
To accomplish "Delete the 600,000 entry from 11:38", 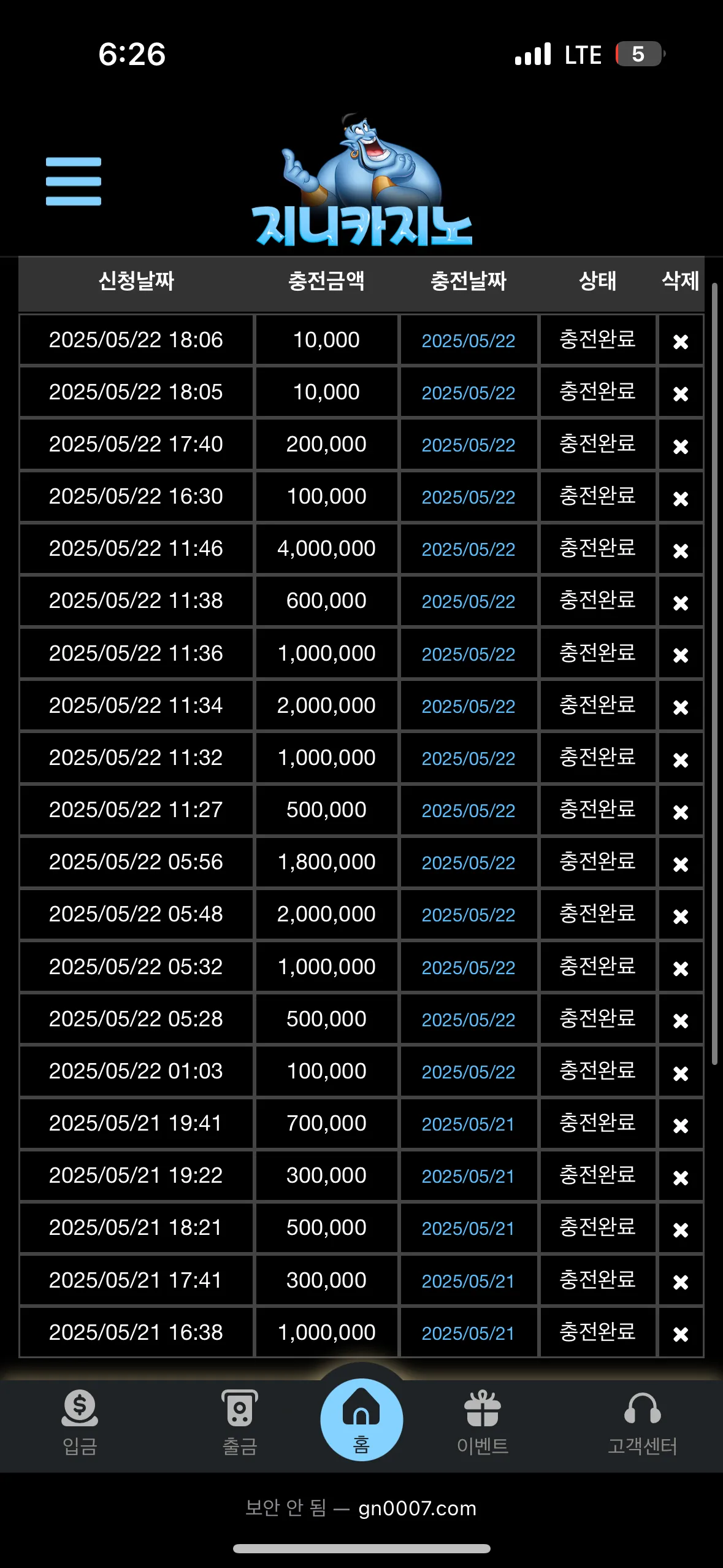I will point(681,603).
